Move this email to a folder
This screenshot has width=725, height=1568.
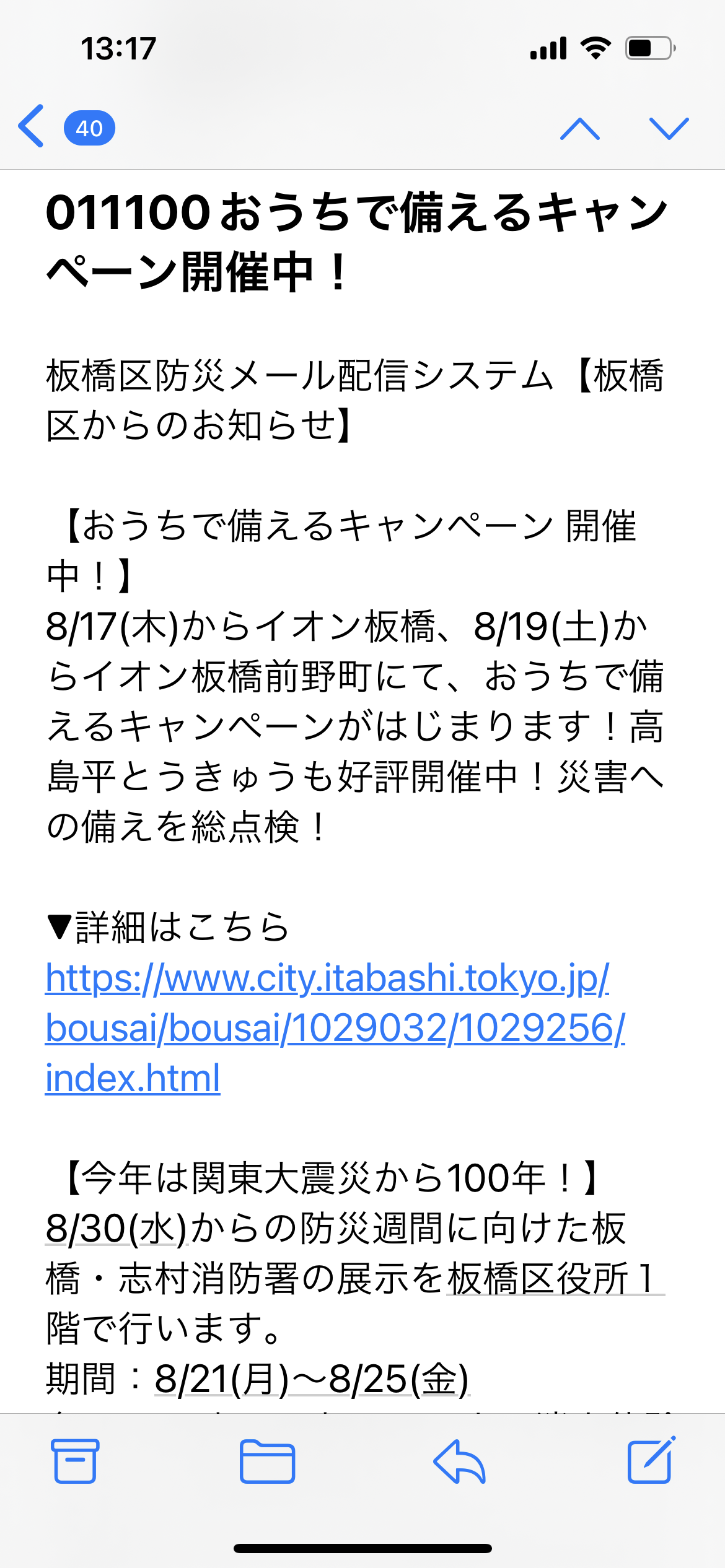267,1461
